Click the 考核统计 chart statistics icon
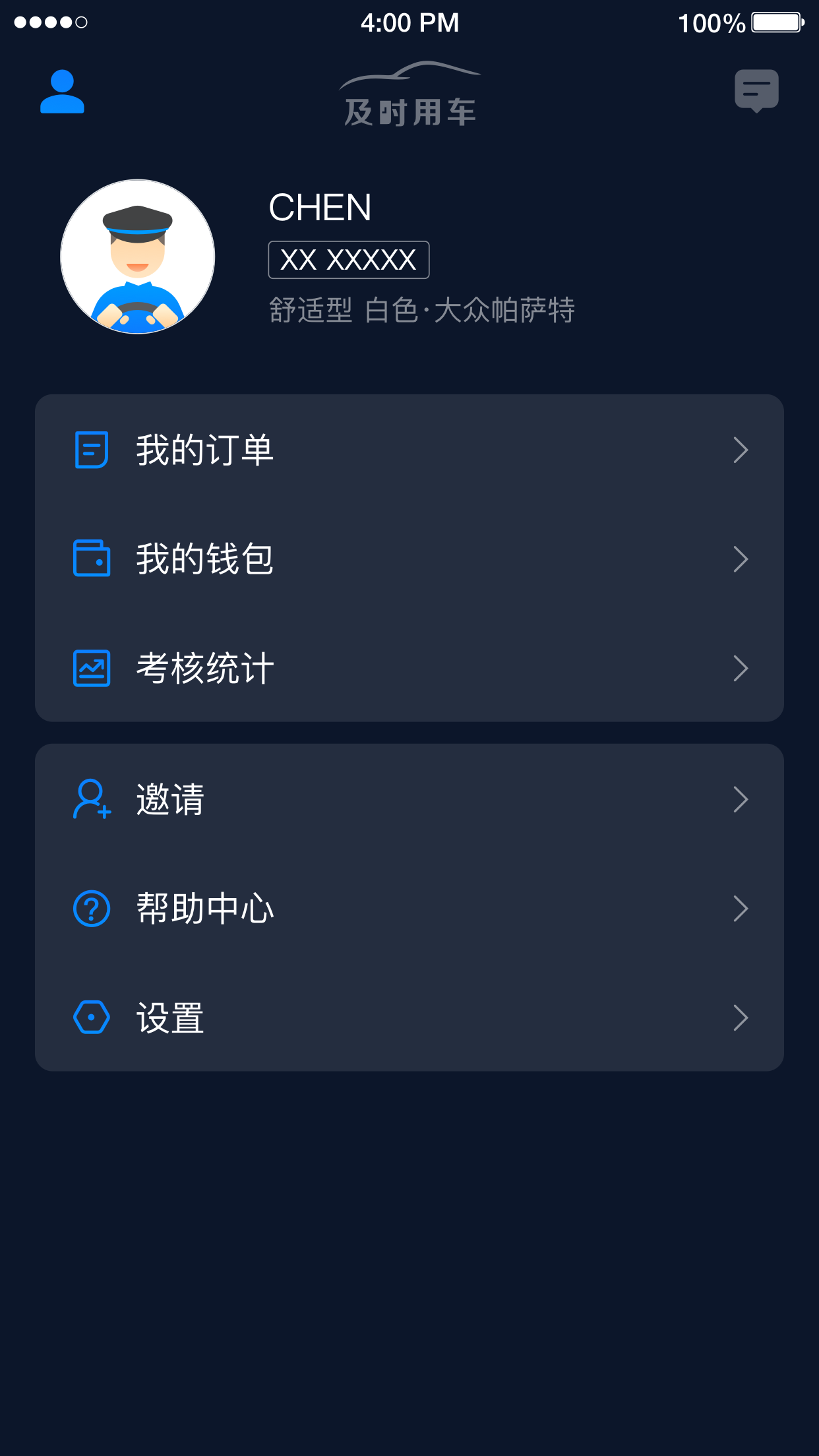 pyautogui.click(x=92, y=668)
